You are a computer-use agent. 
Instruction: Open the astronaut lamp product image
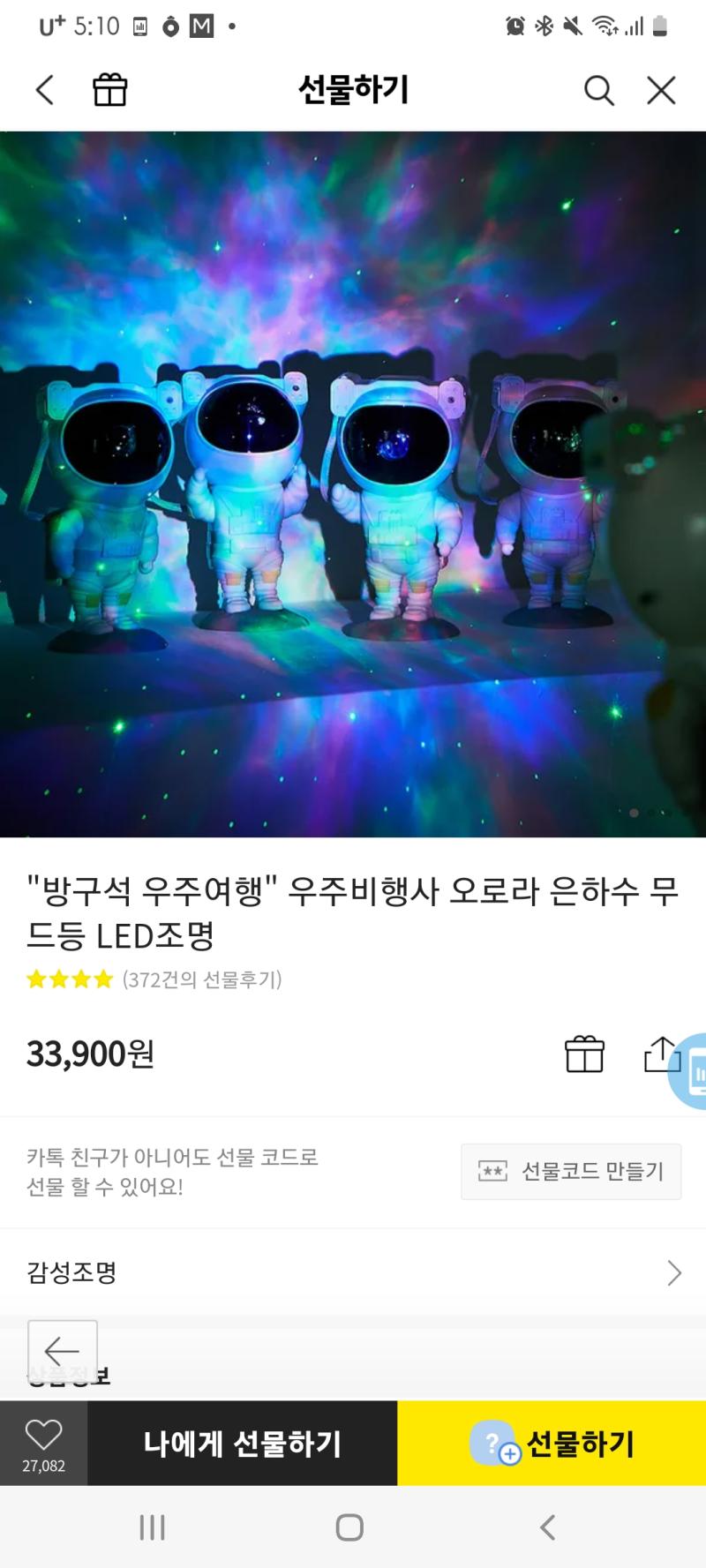[353, 484]
